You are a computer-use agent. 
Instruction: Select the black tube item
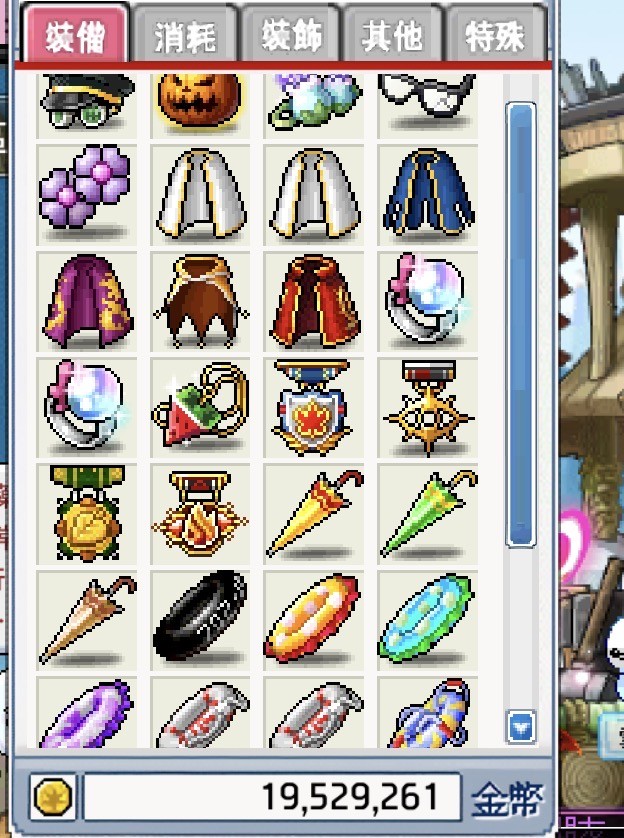click(200, 620)
